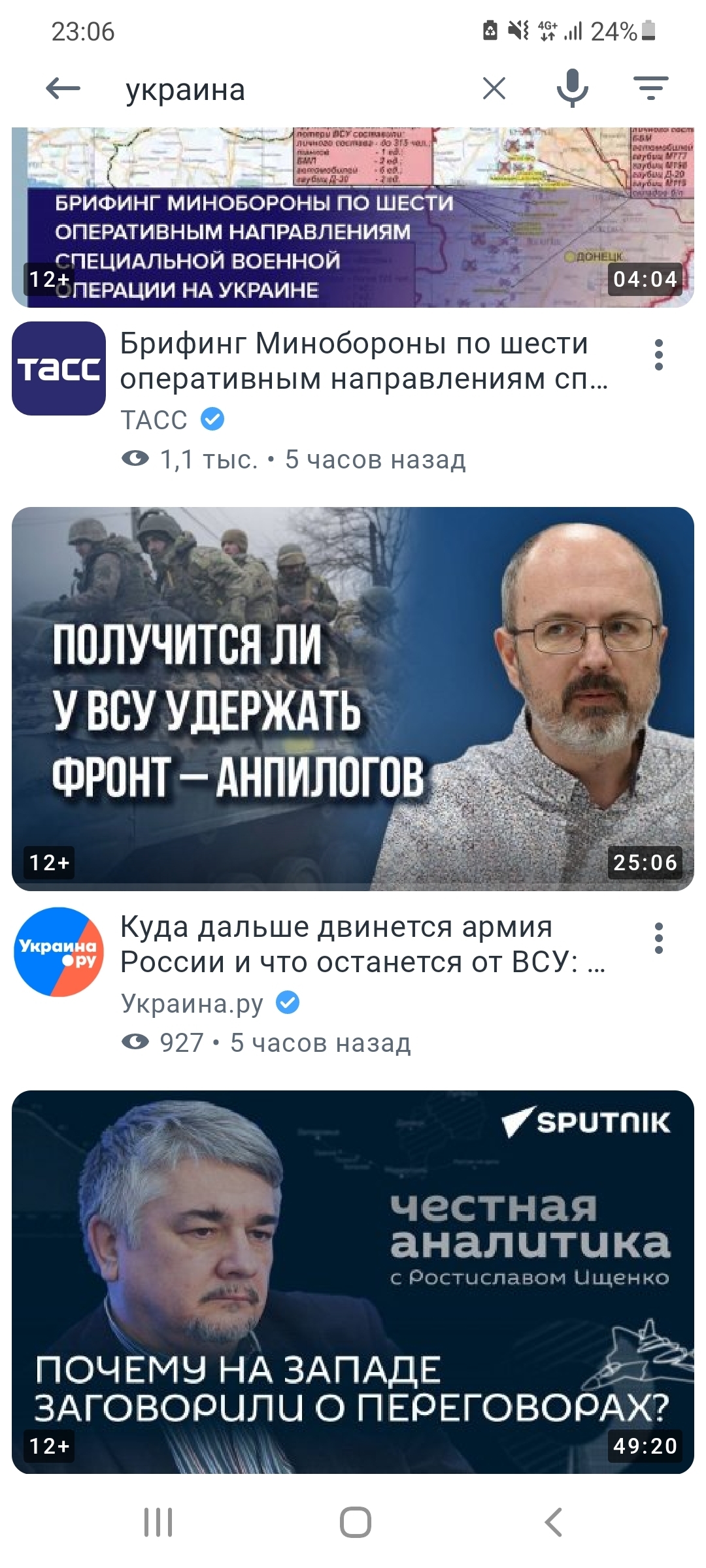
Task: Play Sputnik "Честная аналитика" video with Ищенко
Action: pyautogui.click(x=353, y=1281)
